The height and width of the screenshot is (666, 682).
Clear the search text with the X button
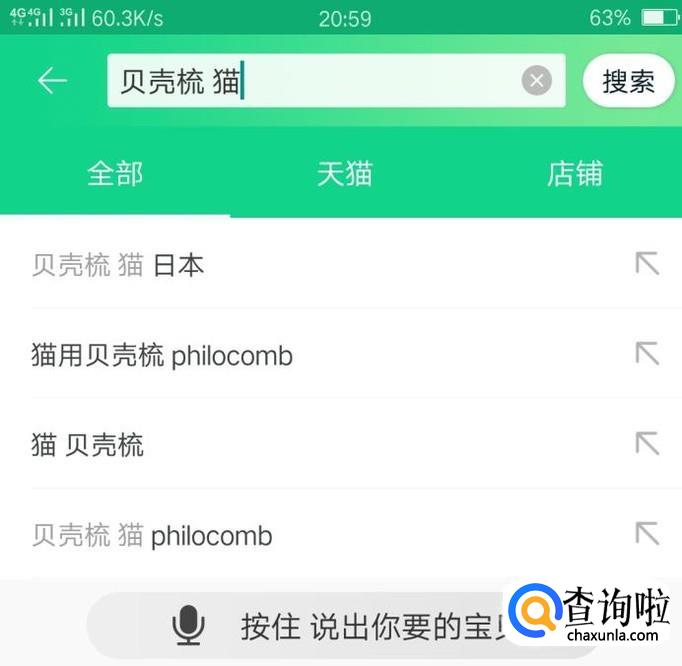(x=536, y=80)
